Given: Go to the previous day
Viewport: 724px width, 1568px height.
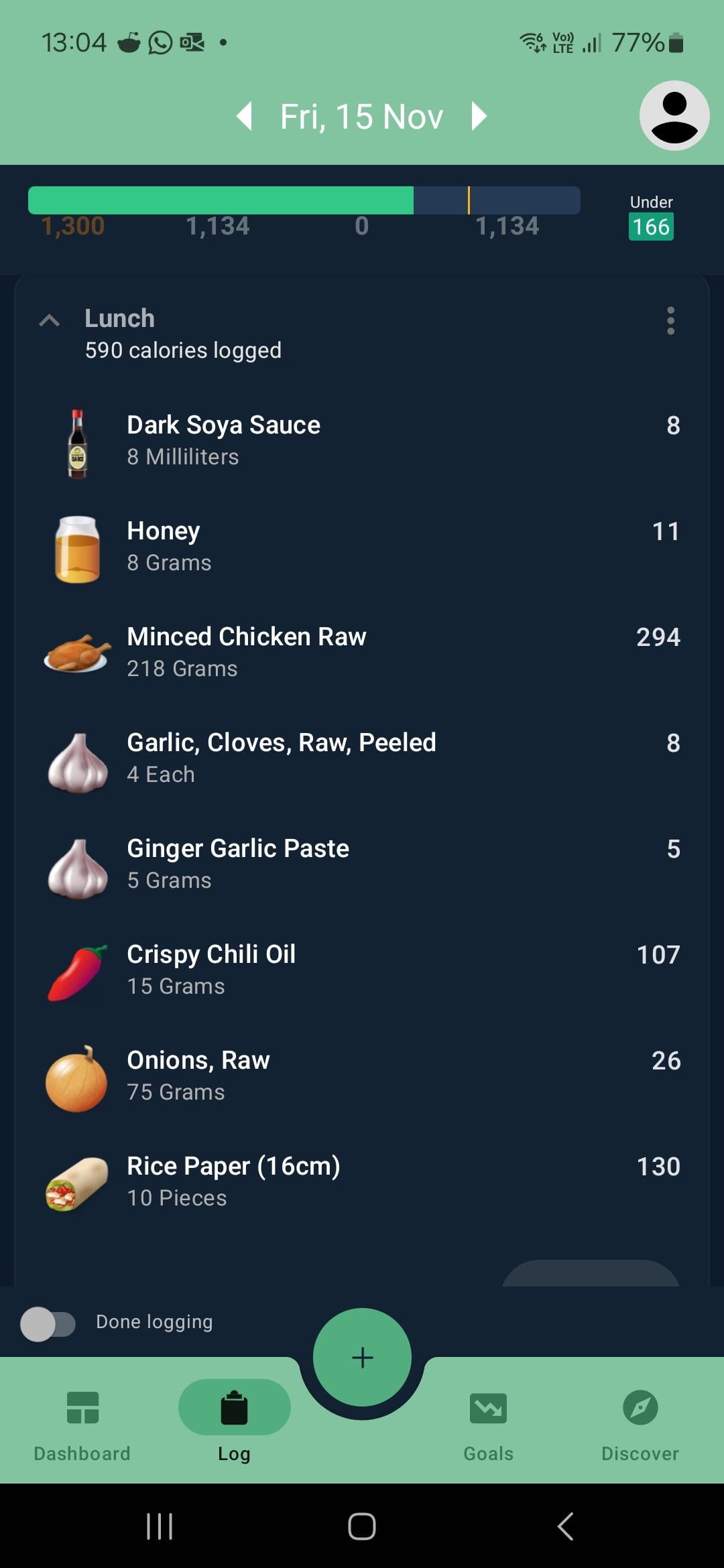Looking at the screenshot, I should (x=245, y=116).
